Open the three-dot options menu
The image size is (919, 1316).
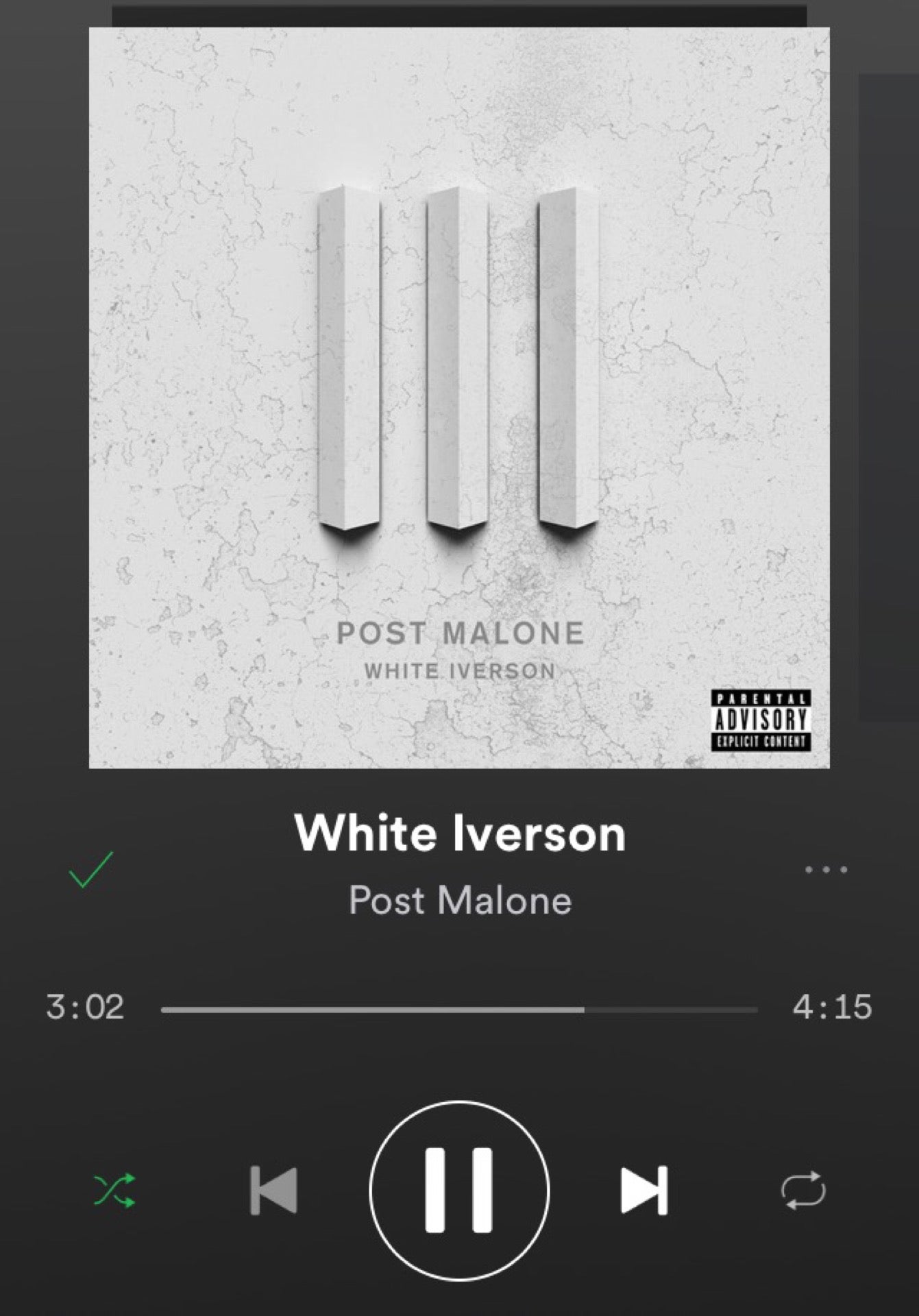coord(826,870)
